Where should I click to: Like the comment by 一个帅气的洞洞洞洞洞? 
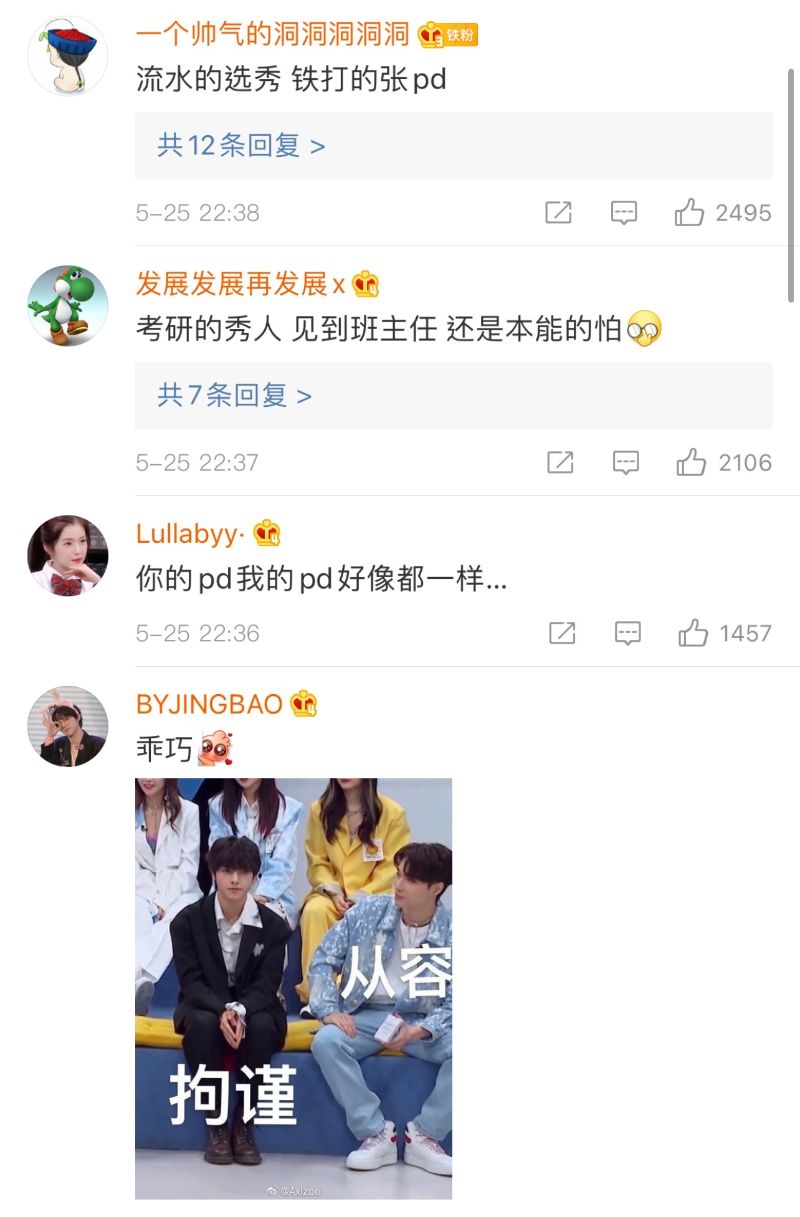pos(689,212)
